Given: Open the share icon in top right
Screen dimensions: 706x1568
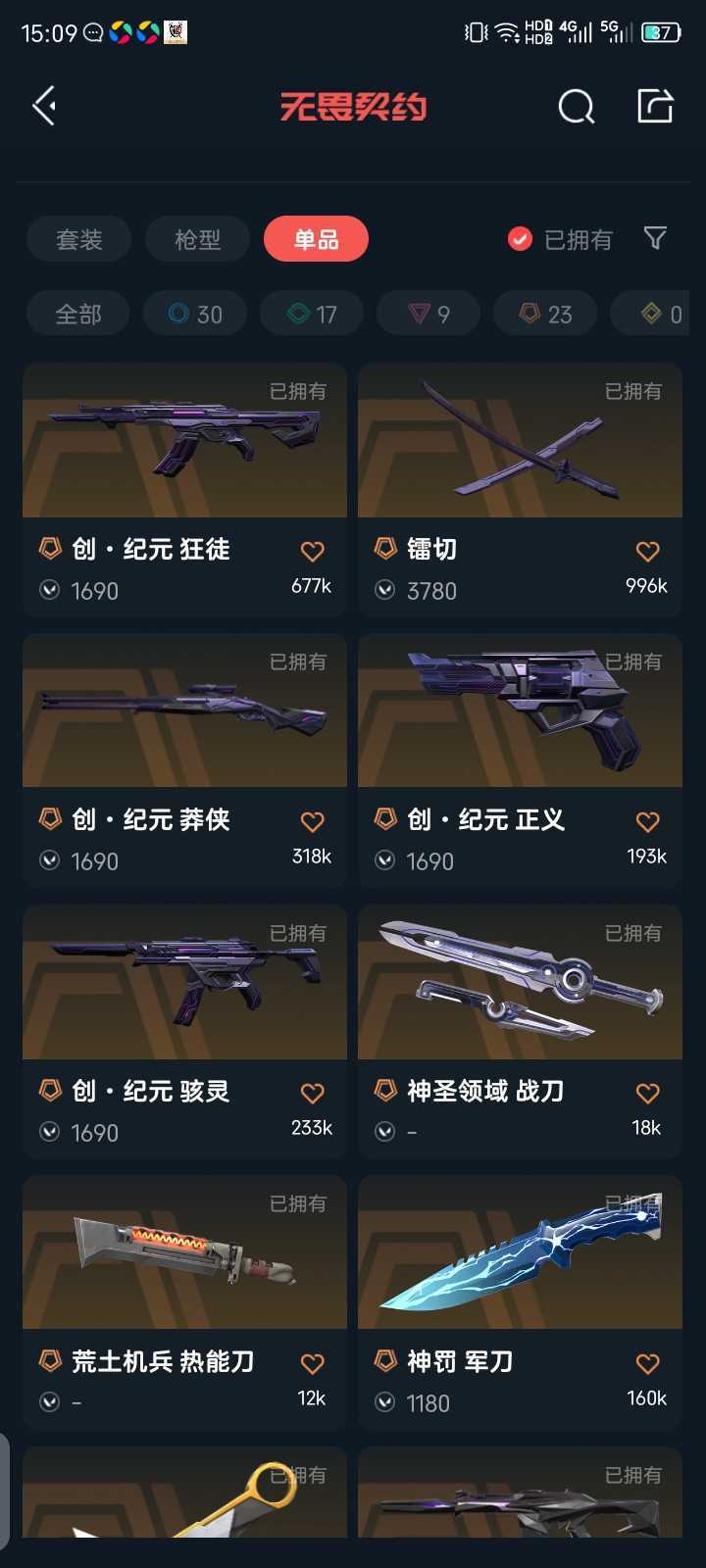Looking at the screenshot, I should click(x=655, y=107).
